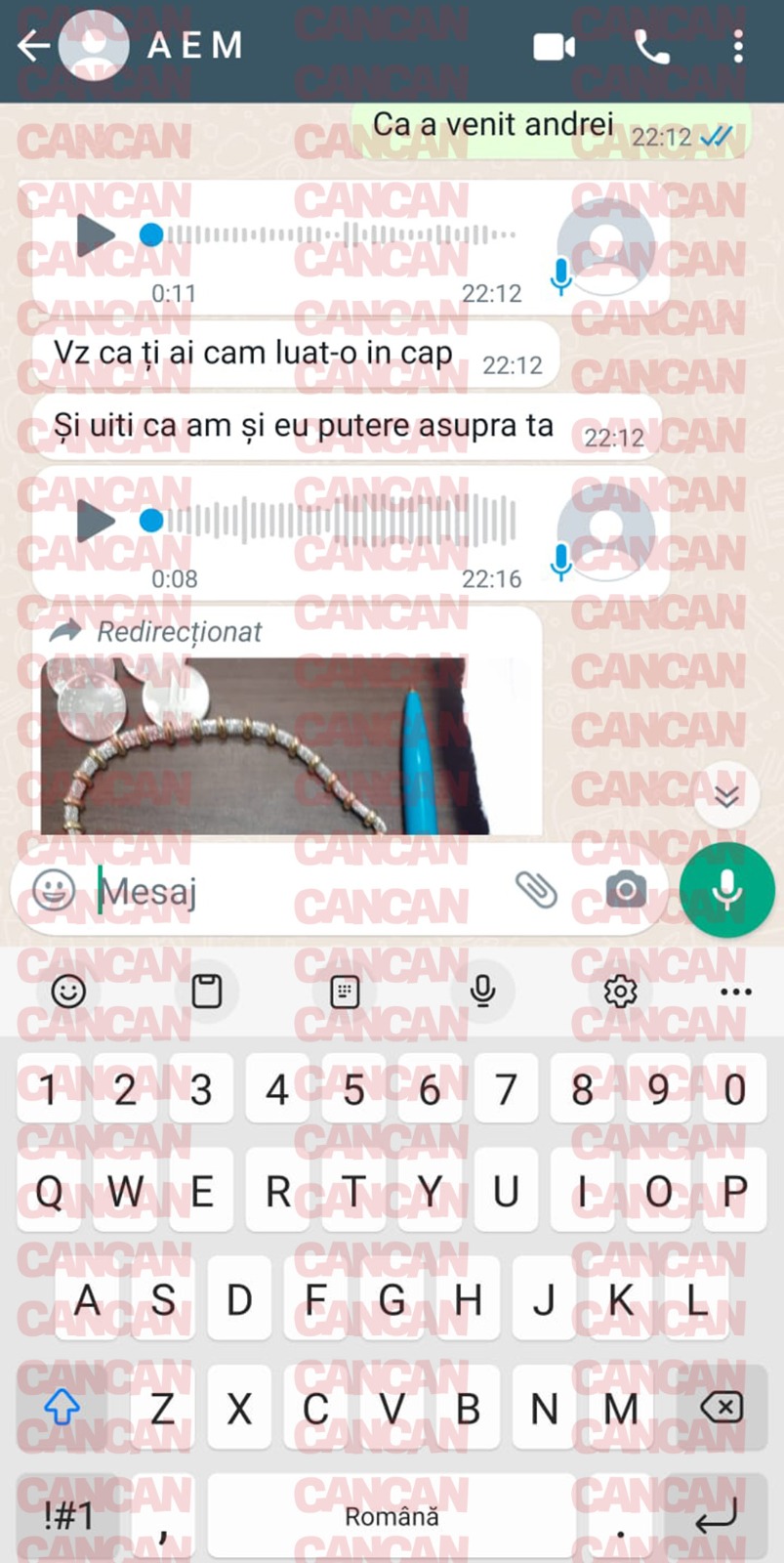Enable keyboard voice input
Screen dimensions: 784x1563
coord(482,992)
